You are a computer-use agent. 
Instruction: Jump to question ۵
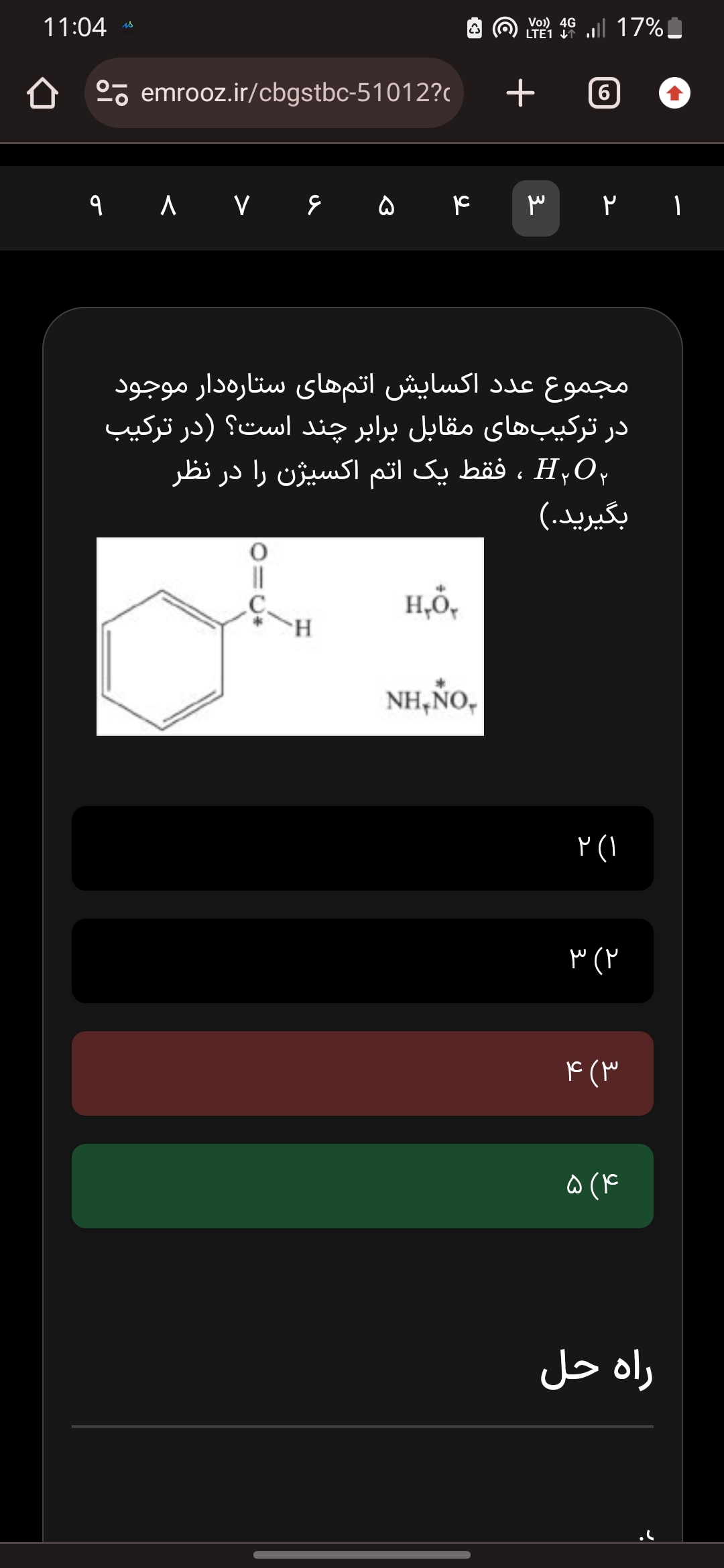pos(386,206)
